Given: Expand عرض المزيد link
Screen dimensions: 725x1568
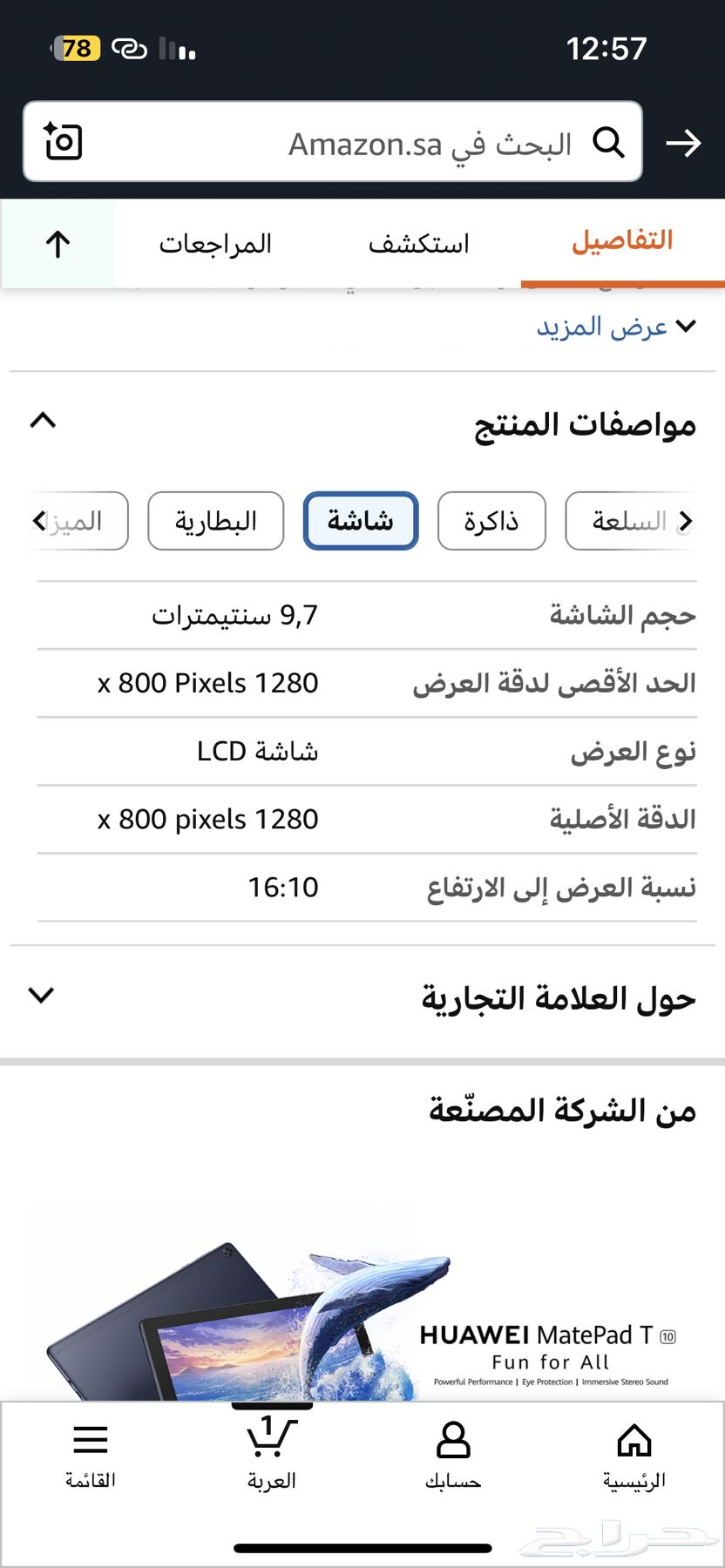Looking at the screenshot, I should pyautogui.click(x=615, y=327).
